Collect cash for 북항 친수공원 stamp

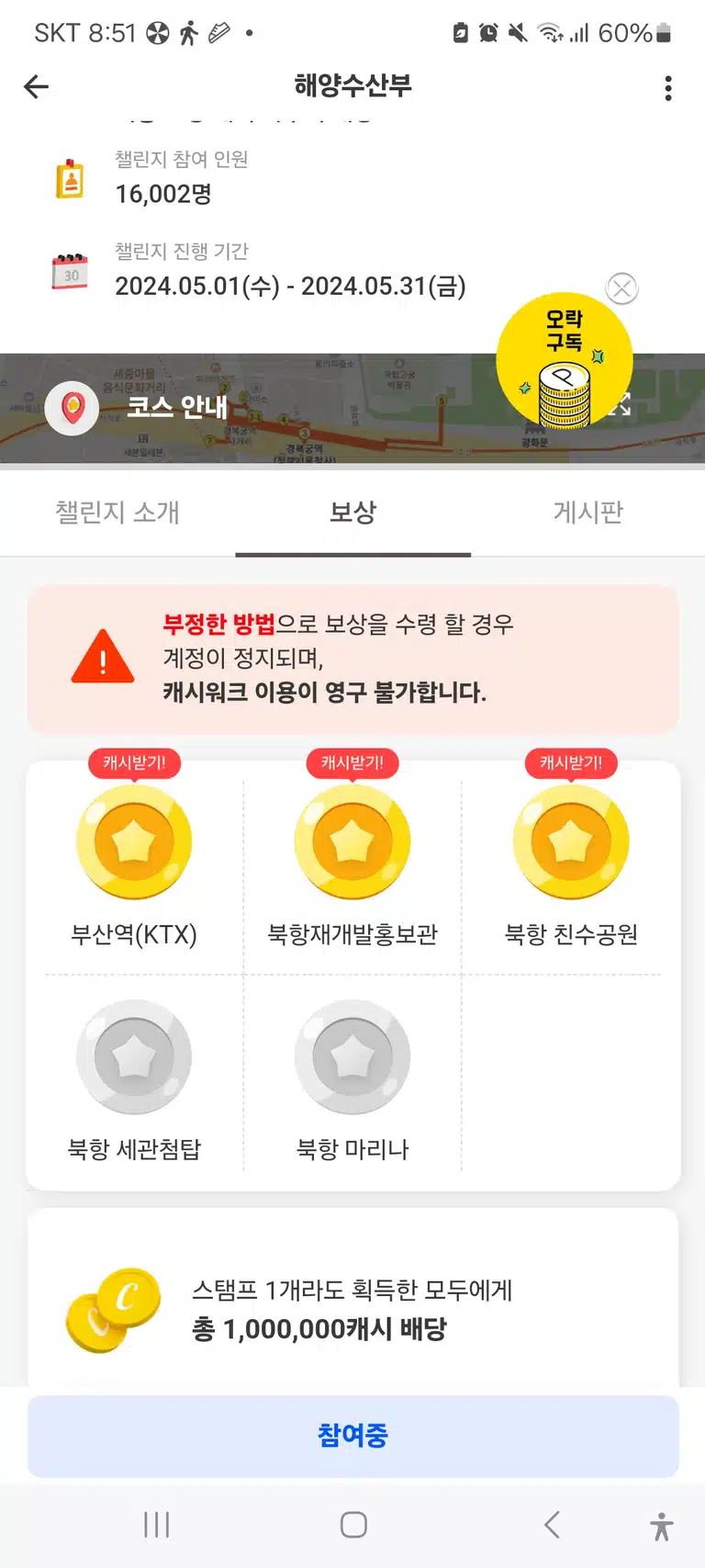pyautogui.click(x=571, y=841)
